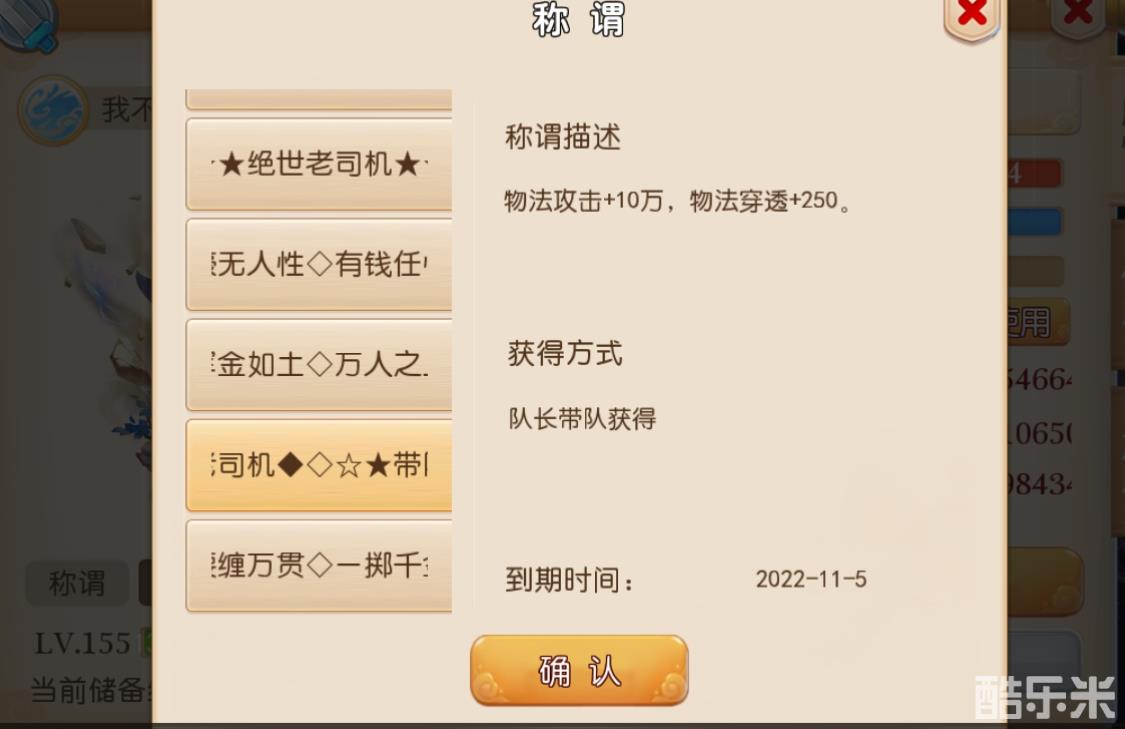Tap the 称谓 button behind the dialog
The height and width of the screenshot is (729, 1125).
tap(77, 583)
